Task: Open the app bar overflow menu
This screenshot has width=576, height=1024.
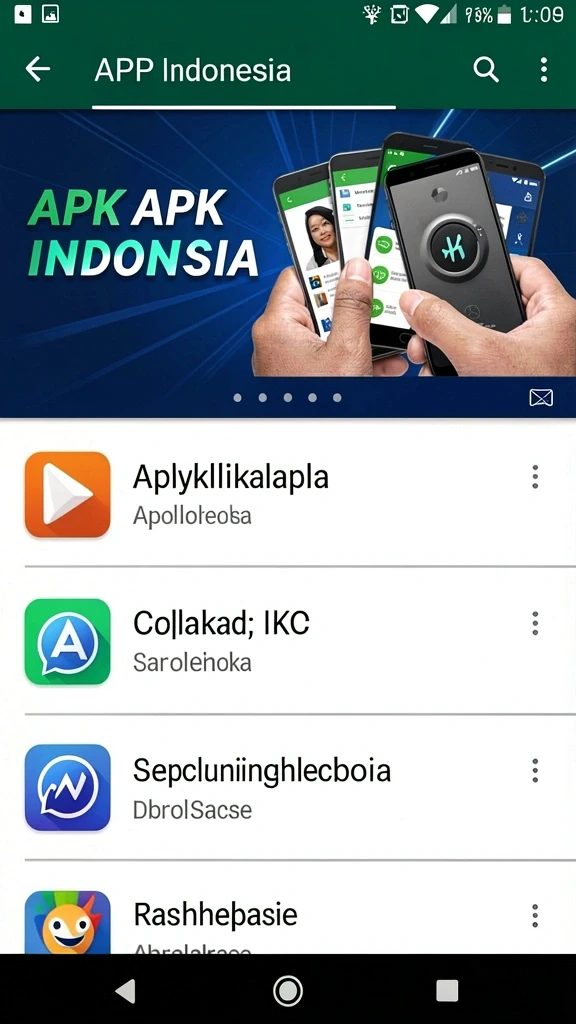Action: 543,69
